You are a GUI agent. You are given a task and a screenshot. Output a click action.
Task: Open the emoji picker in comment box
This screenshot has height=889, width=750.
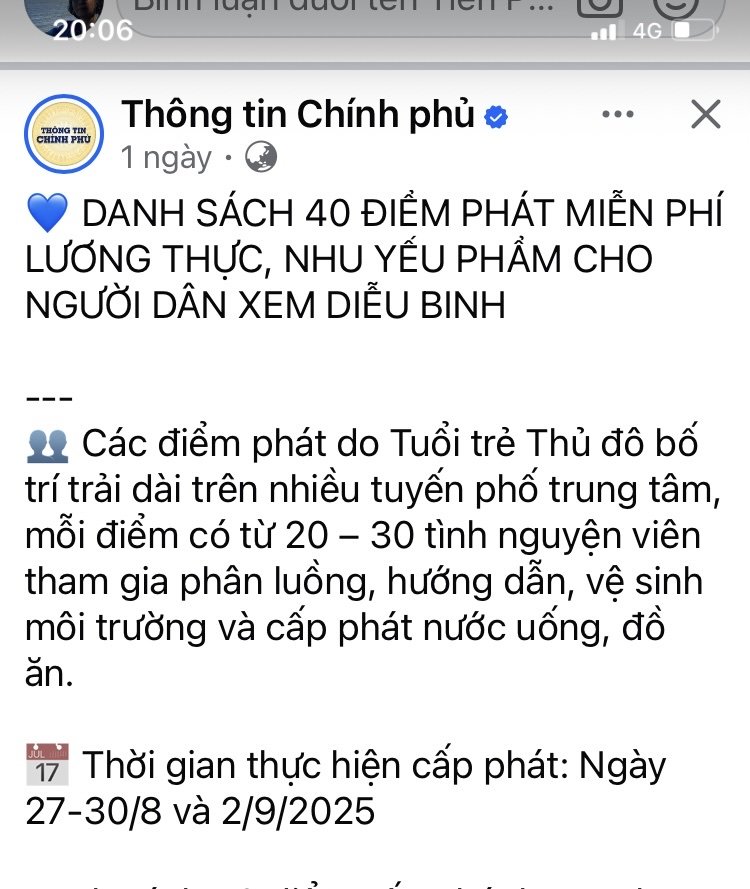tap(680, 6)
